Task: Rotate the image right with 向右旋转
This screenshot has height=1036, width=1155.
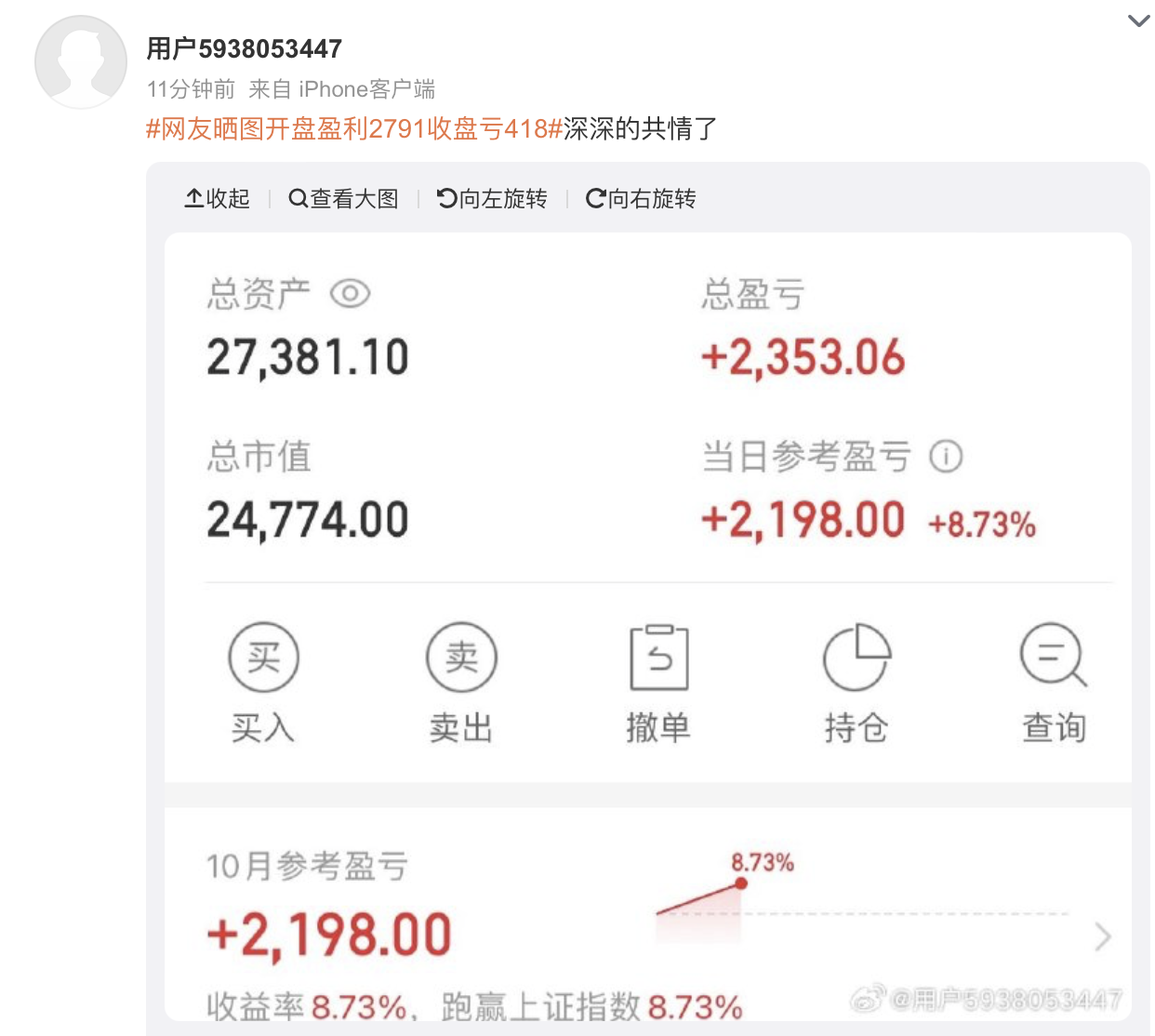Action: (641, 199)
